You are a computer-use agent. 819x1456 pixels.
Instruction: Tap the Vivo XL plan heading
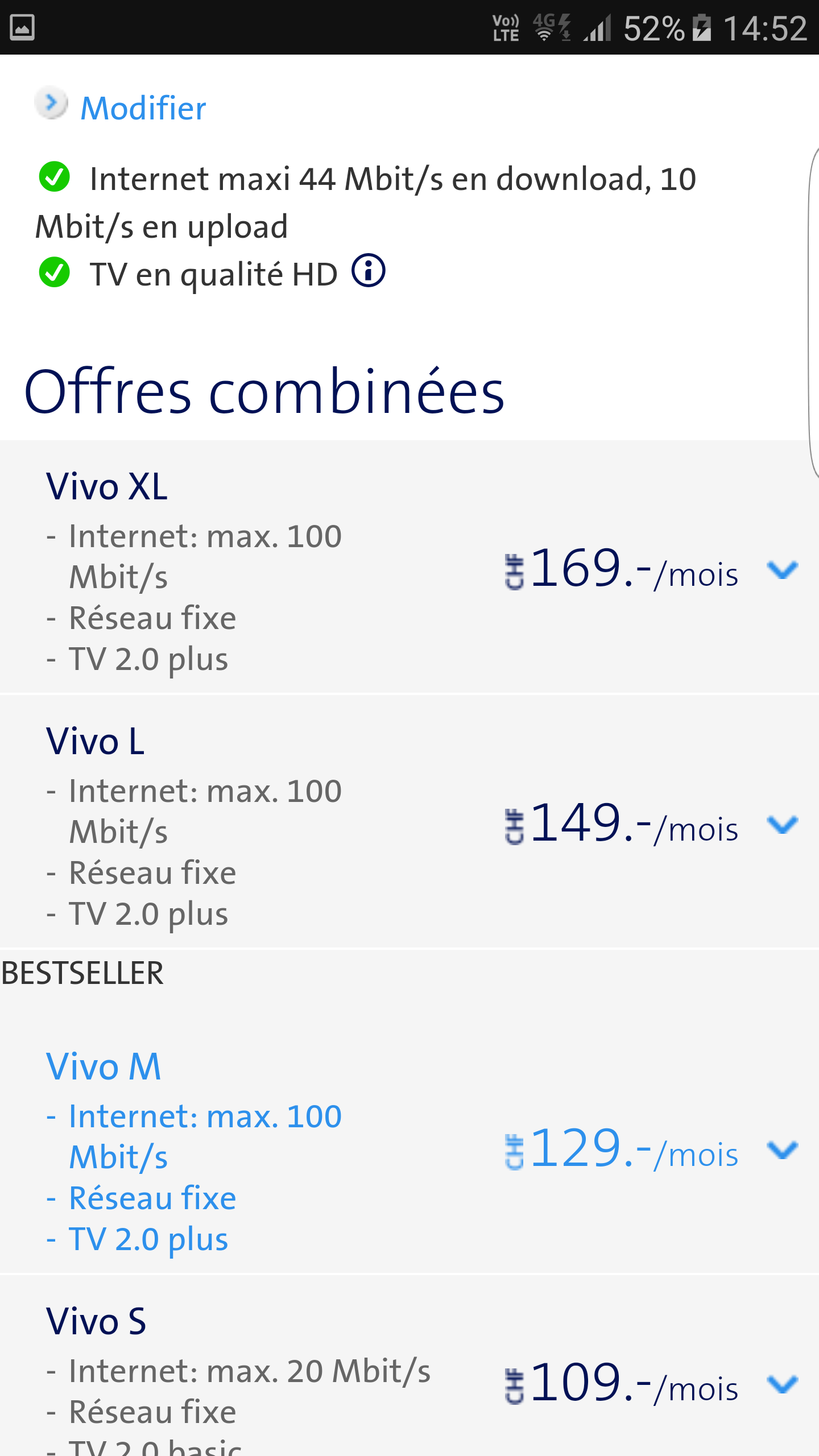coord(107,486)
